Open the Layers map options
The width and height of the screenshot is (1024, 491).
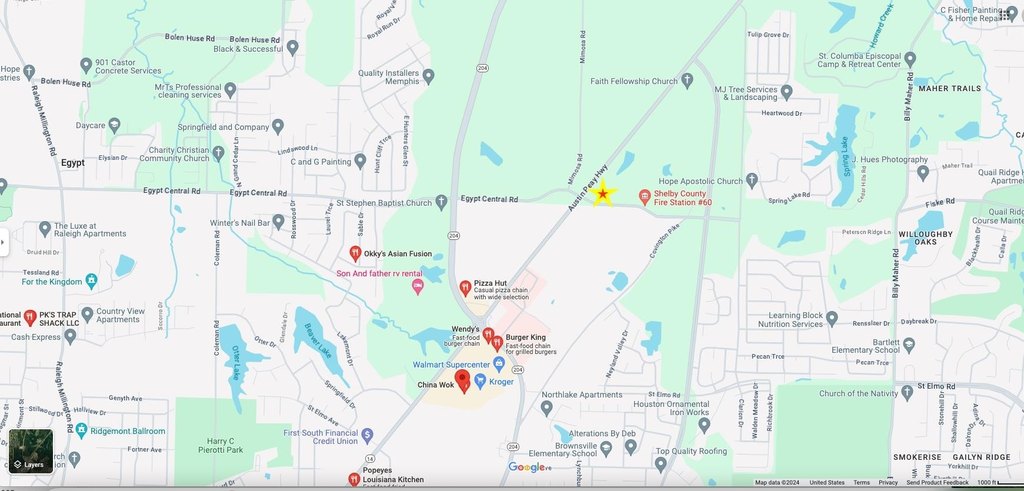point(30,451)
